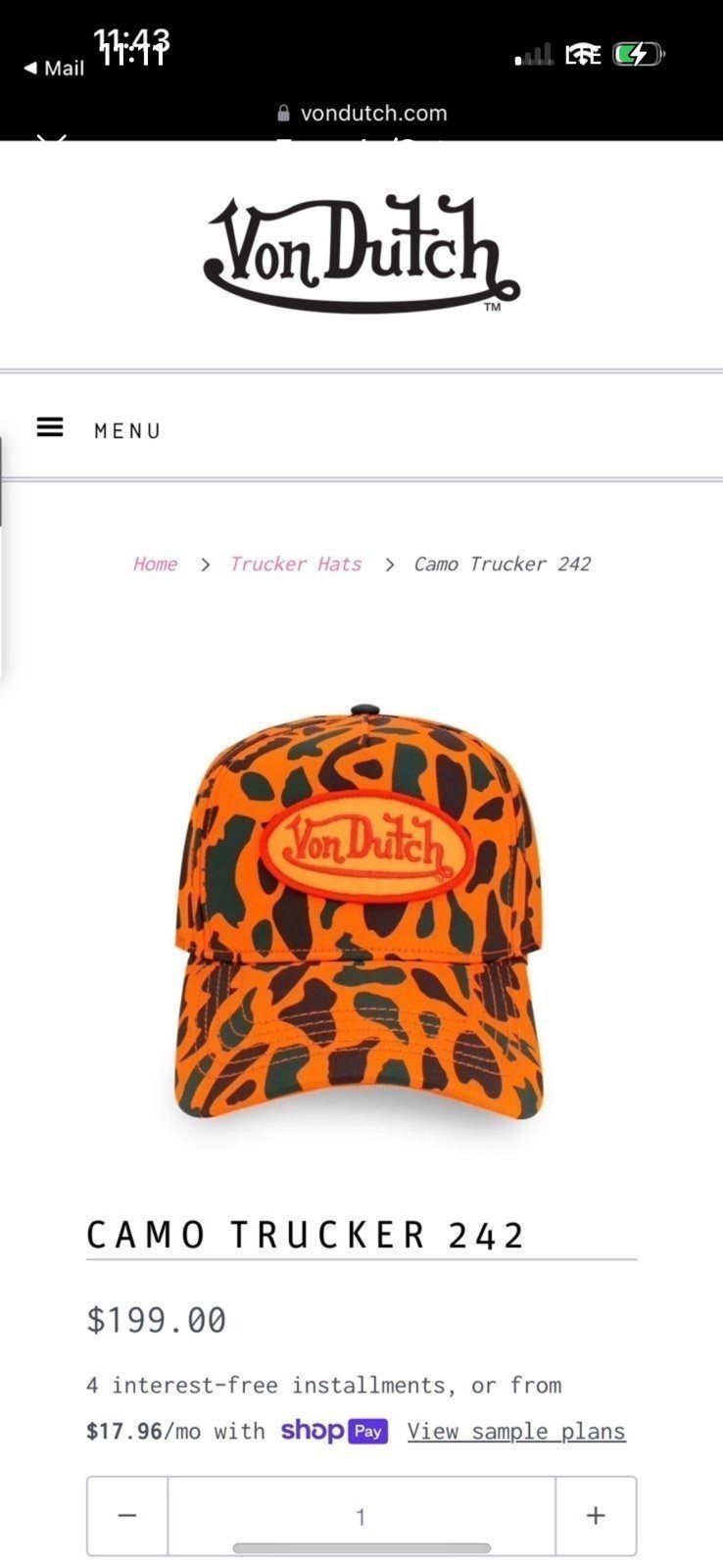Return to Mail via the back shortcut
This screenshot has width=723, height=1568.
(54, 68)
